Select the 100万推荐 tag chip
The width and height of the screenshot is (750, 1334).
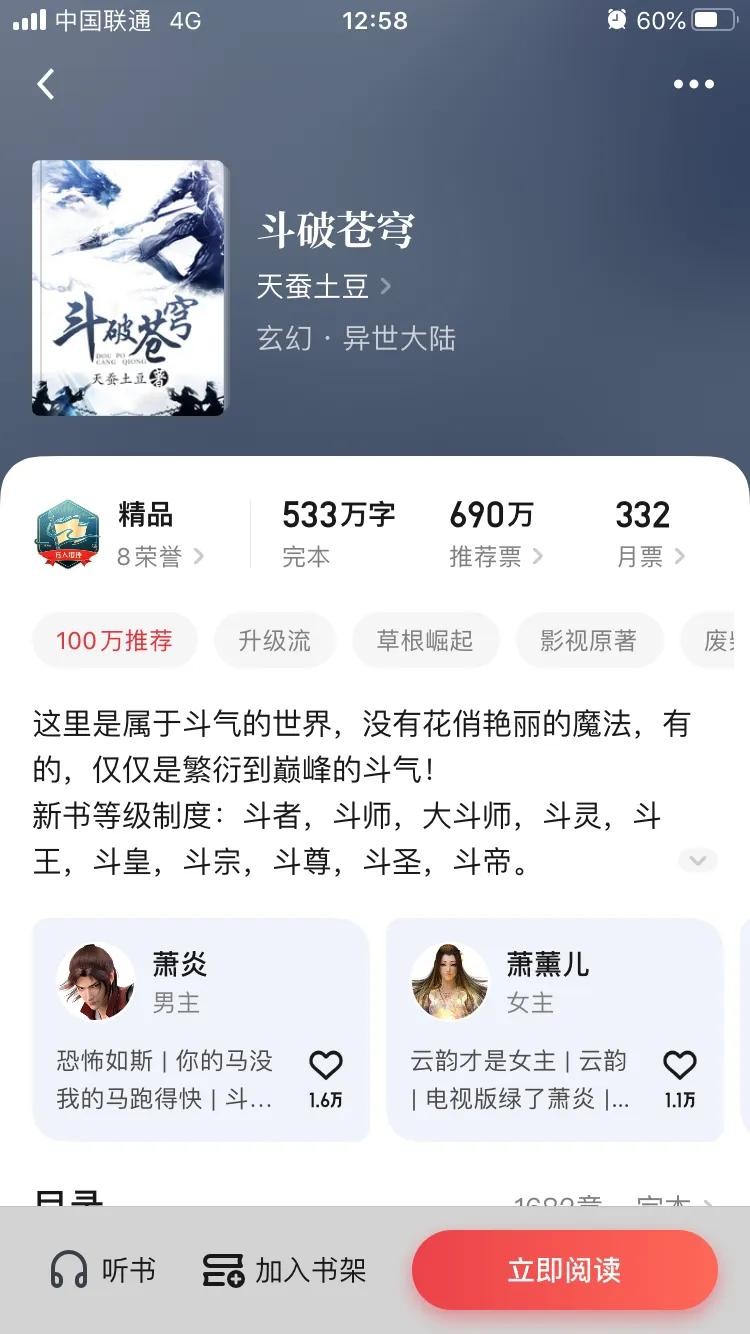(x=115, y=641)
